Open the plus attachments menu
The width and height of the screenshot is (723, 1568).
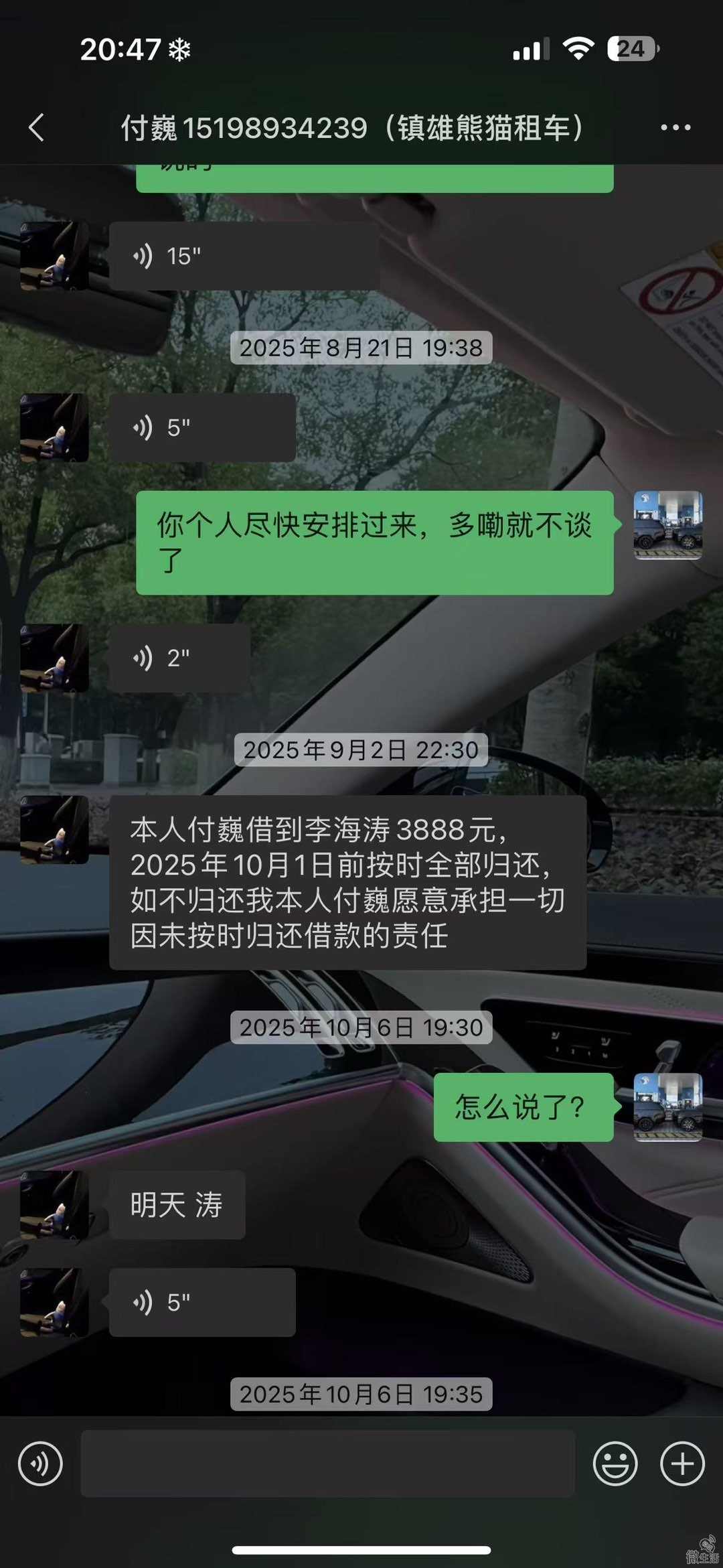tap(682, 1464)
